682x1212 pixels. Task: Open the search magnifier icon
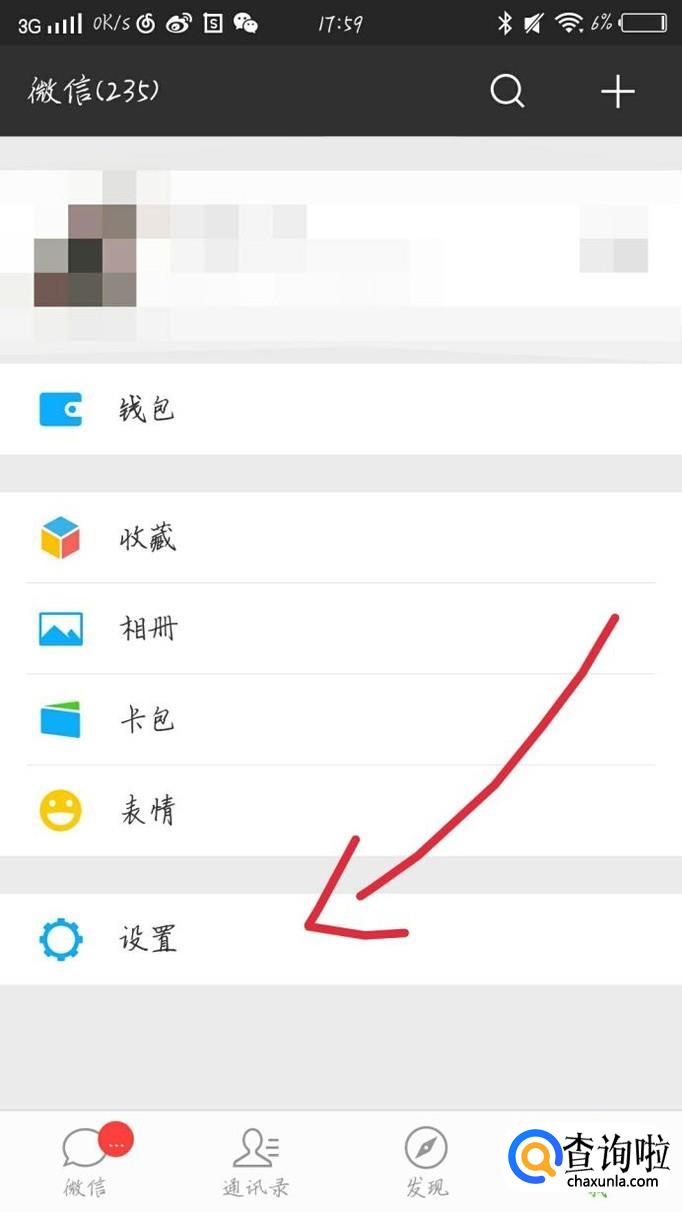point(507,91)
